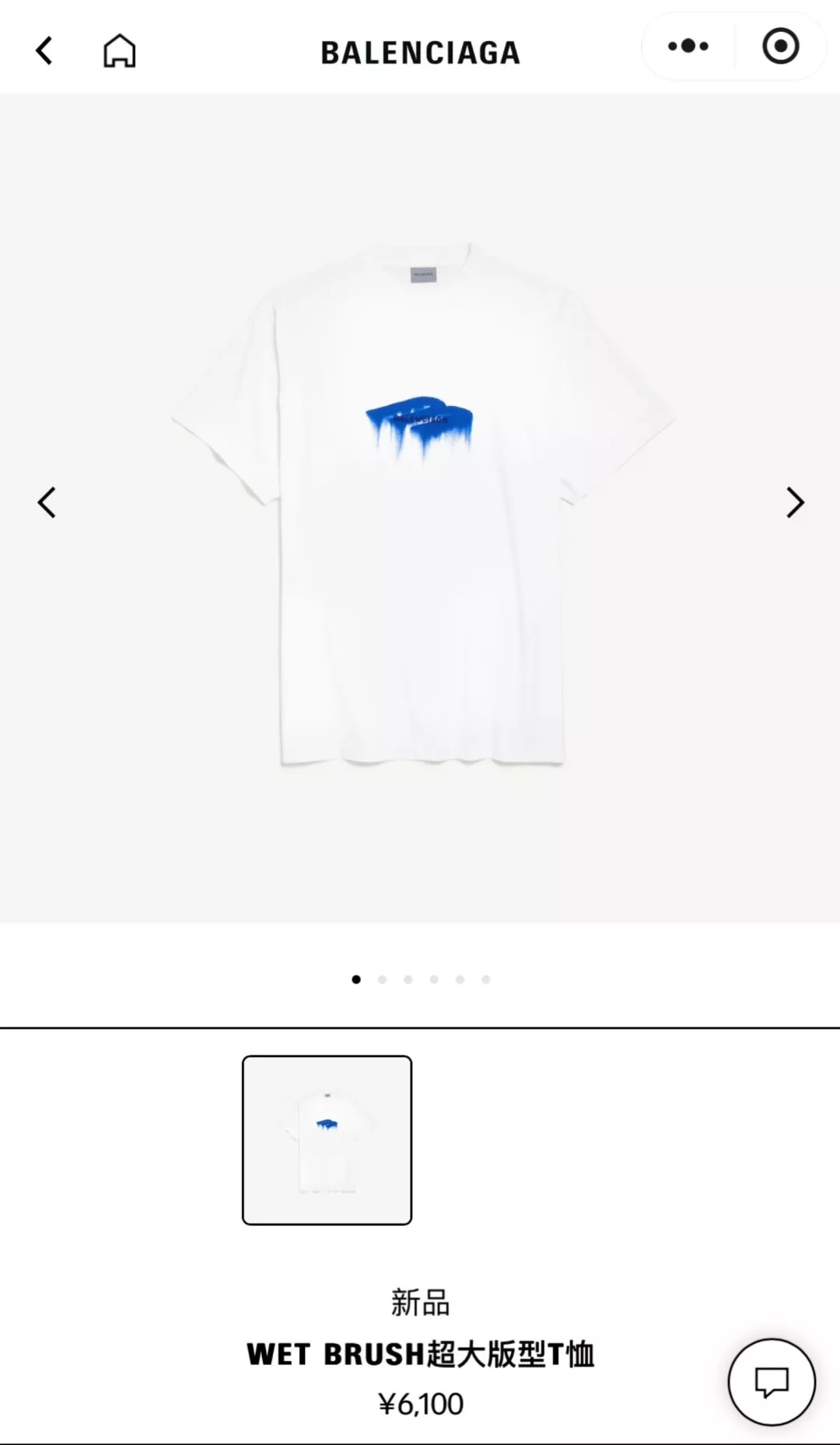The height and width of the screenshot is (1445, 840).
Task: Show the previous product image
Action: click(47, 502)
